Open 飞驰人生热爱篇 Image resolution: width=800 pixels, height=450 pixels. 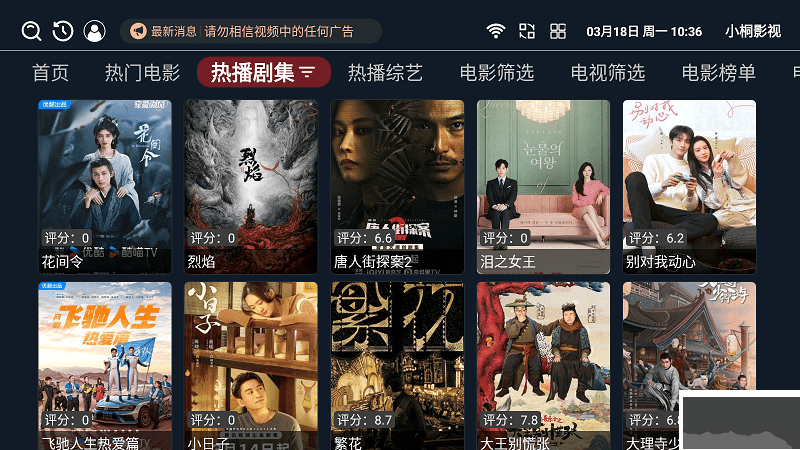tap(105, 366)
